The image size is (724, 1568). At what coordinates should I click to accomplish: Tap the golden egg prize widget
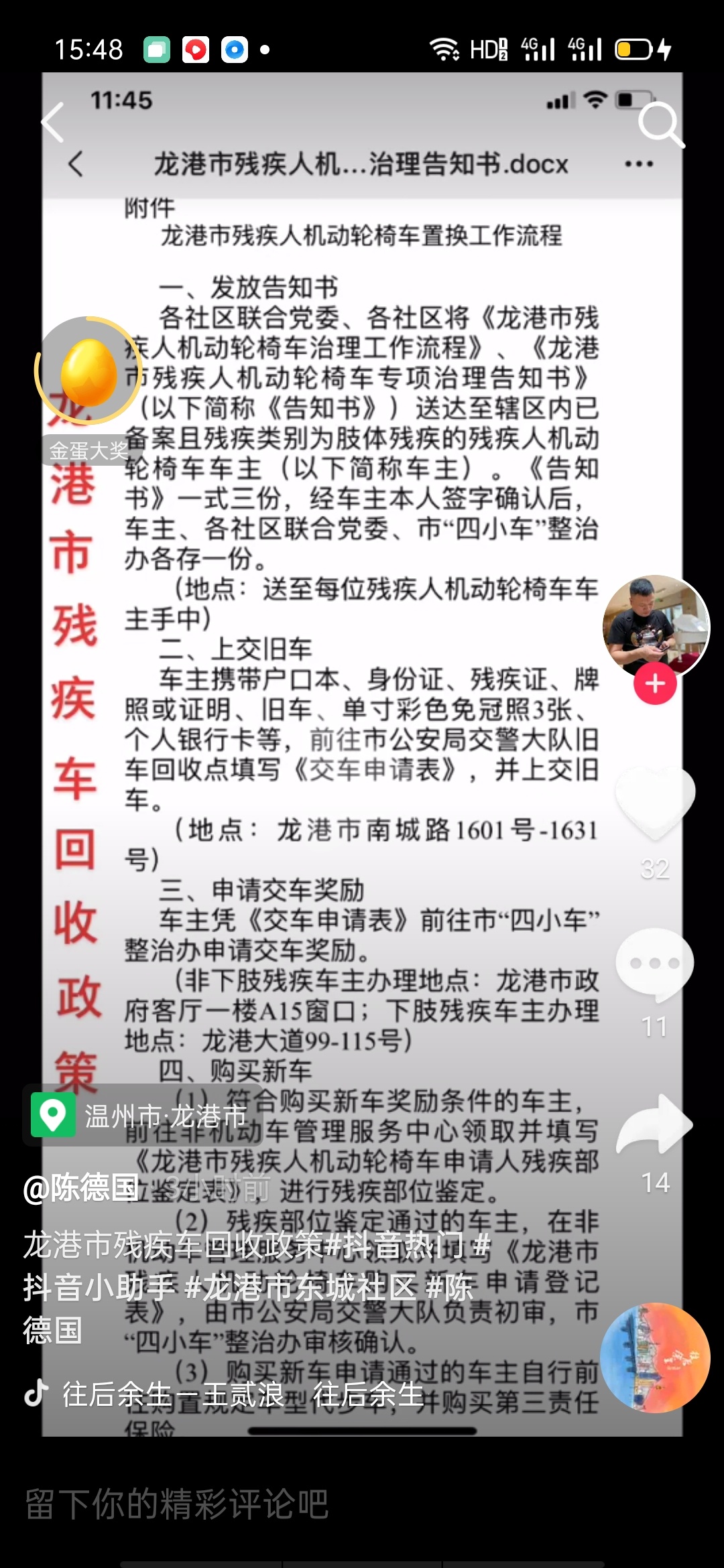tap(88, 373)
